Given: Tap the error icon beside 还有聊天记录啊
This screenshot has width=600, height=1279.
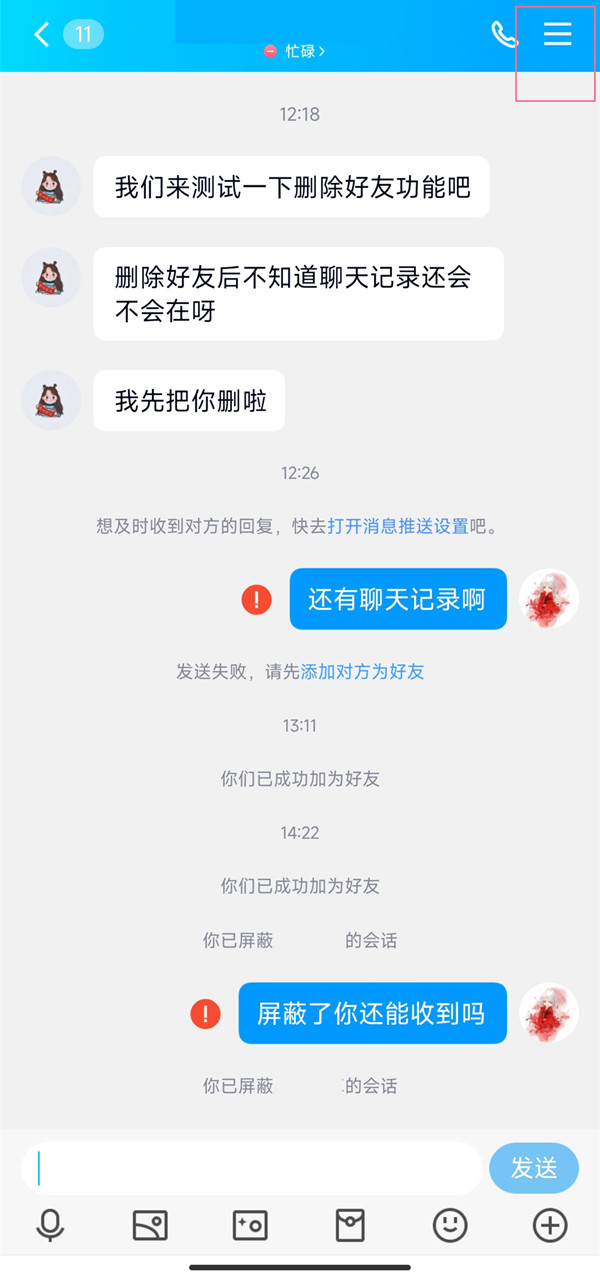Looking at the screenshot, I should tap(257, 600).
